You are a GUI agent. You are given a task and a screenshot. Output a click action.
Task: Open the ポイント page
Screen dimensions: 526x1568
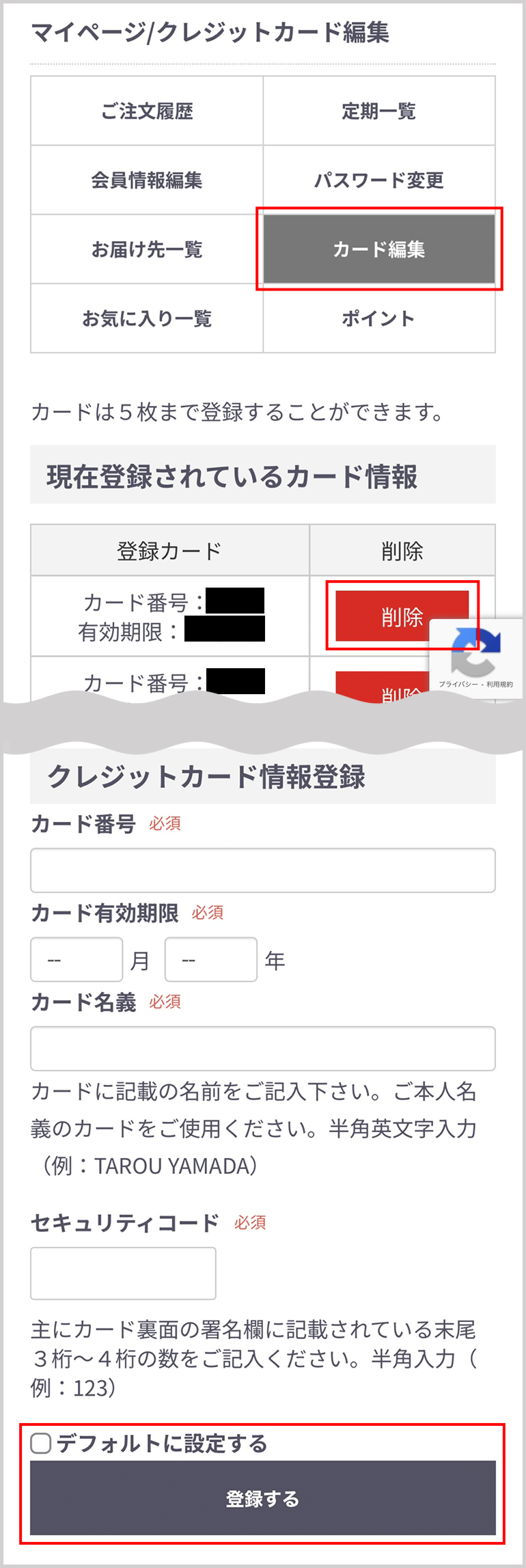(379, 318)
